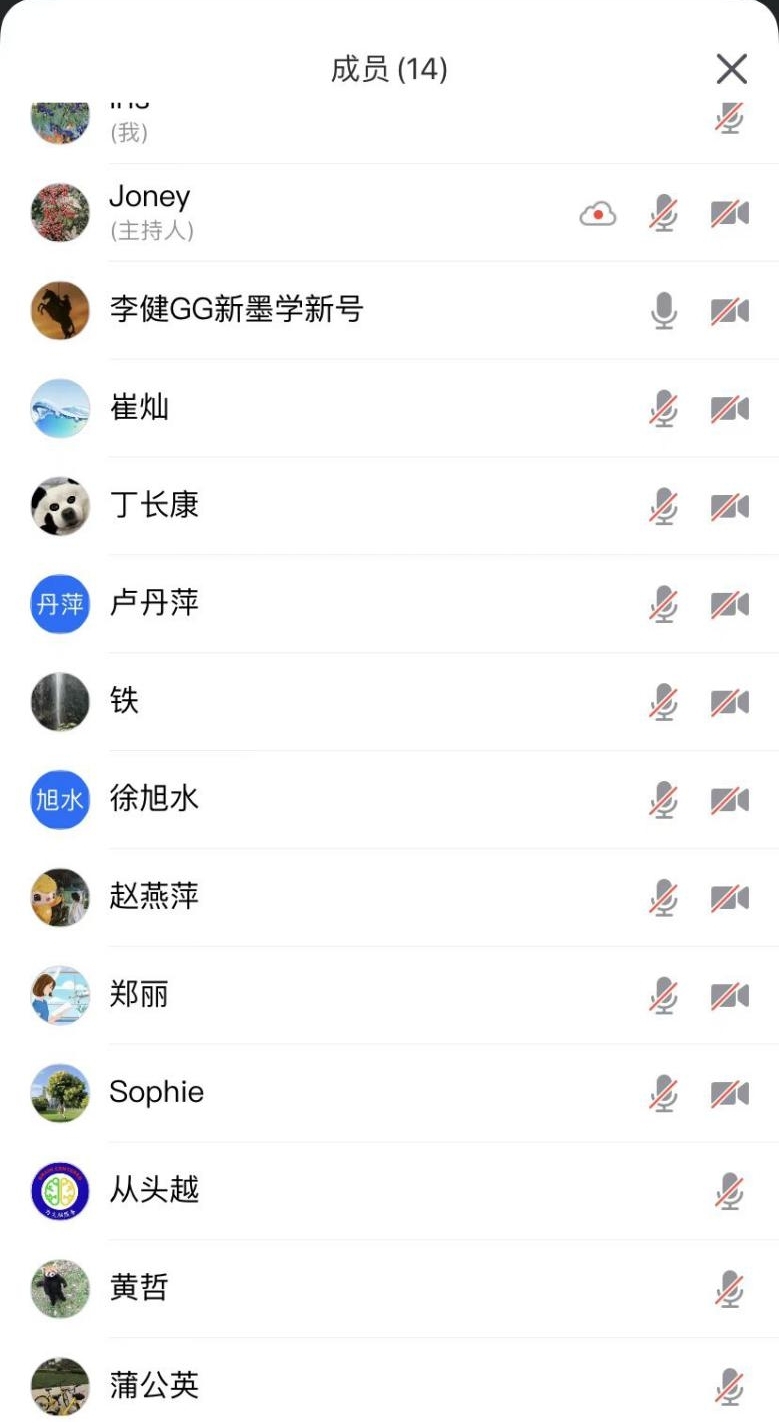Tap Joney's muted microphone icon
This screenshot has width=779, height=1423.
(663, 213)
